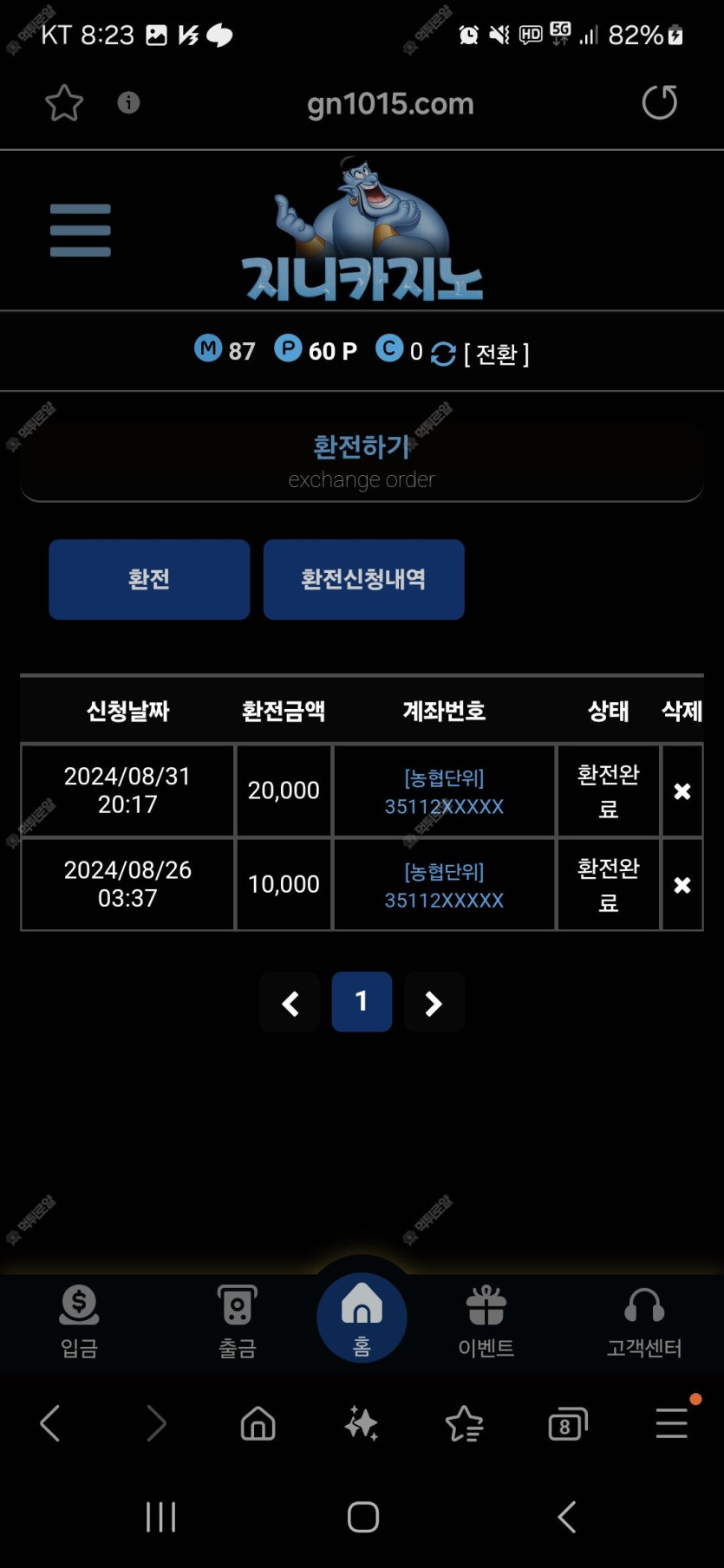
Task: Open 고객센터 customer center
Action: 644,1320
